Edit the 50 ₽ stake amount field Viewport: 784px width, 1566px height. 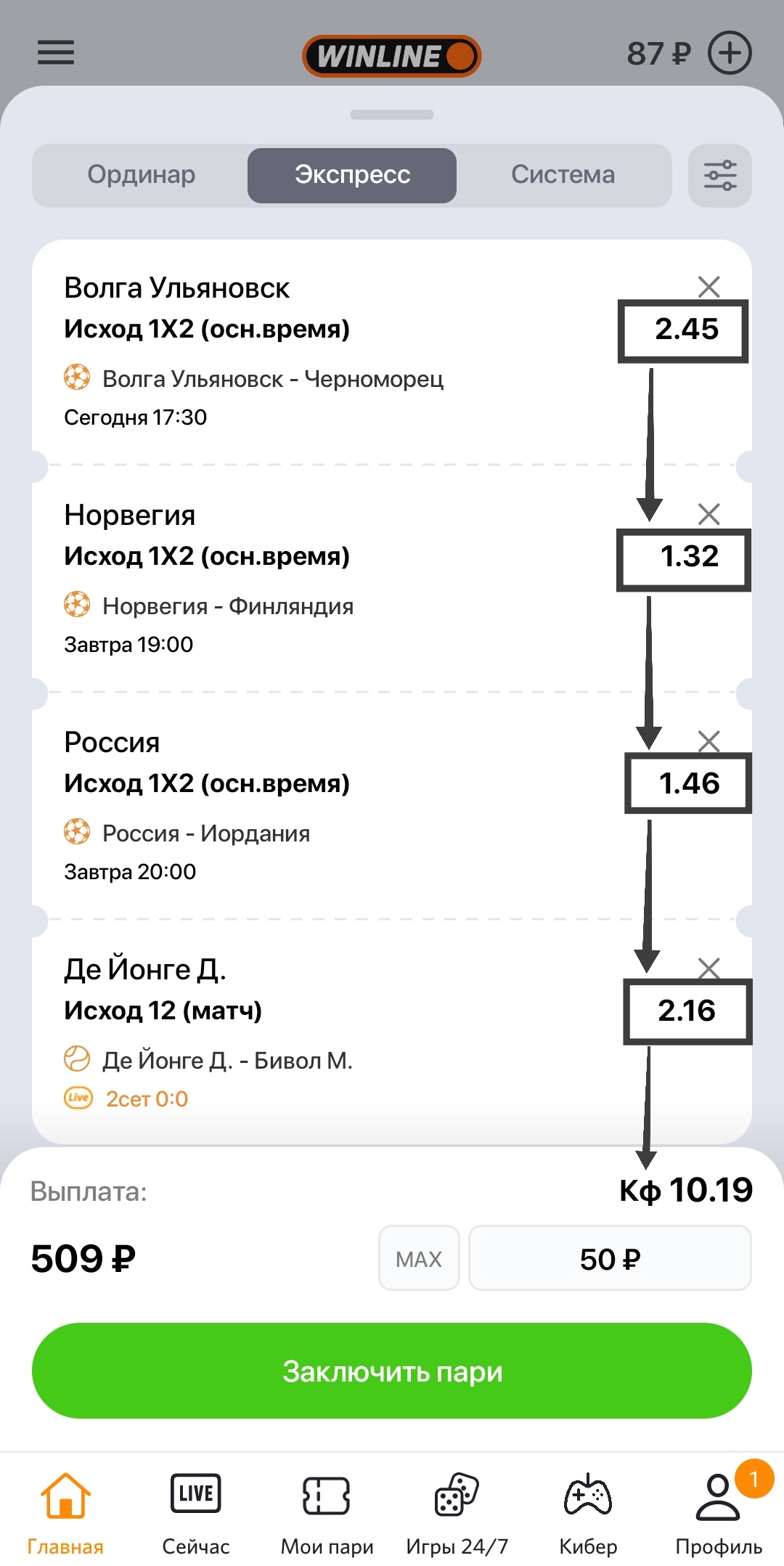pos(610,1258)
